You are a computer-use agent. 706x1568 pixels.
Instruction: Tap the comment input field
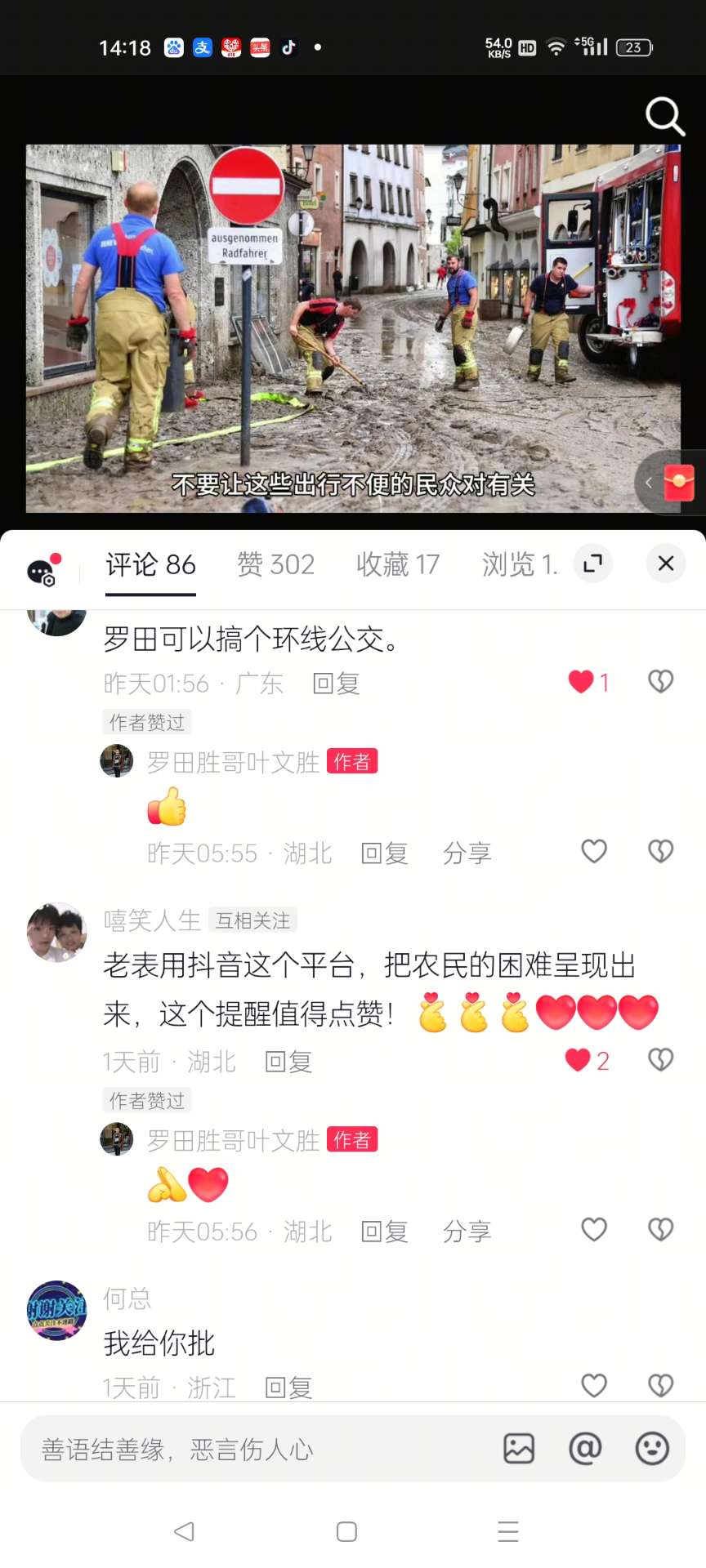pyautogui.click(x=253, y=1450)
